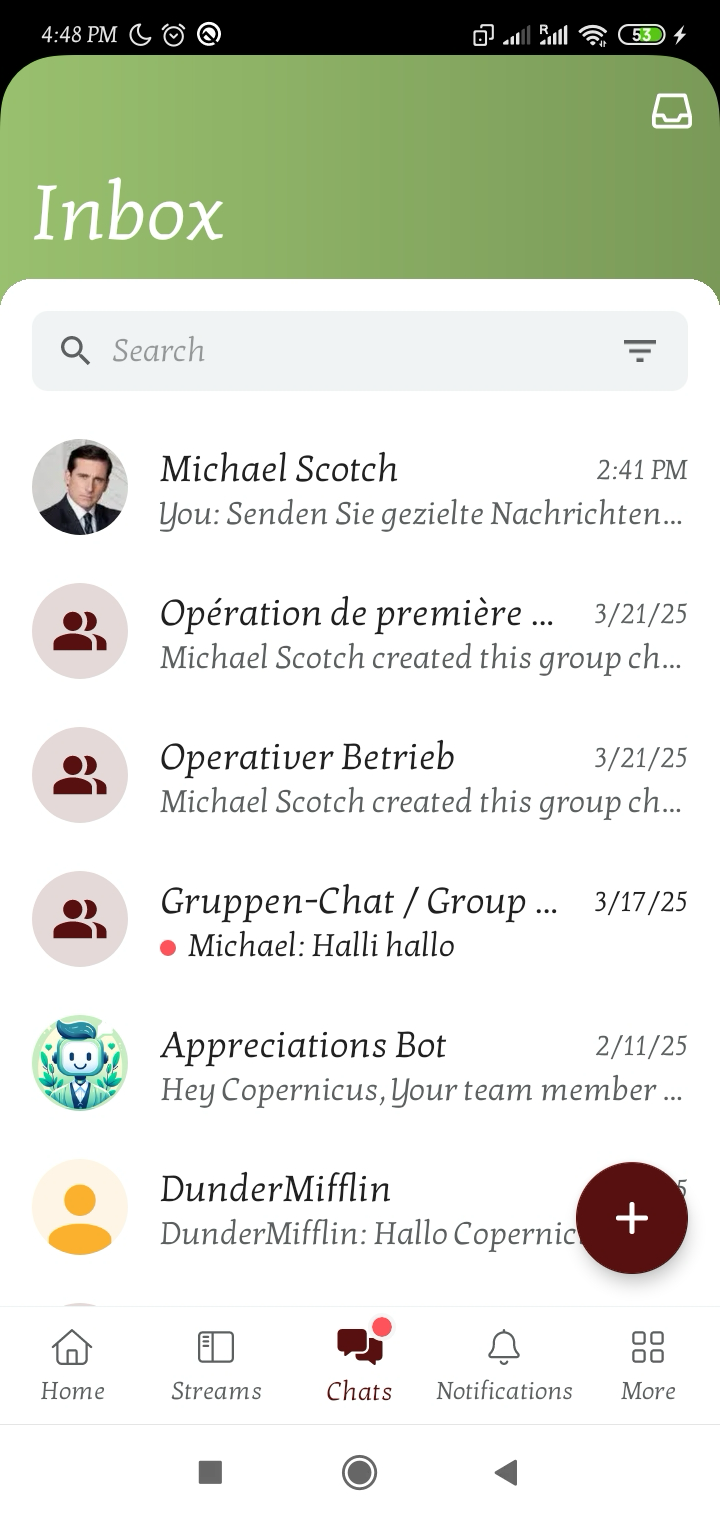Open the inbox tray icon
The width and height of the screenshot is (720, 1520).
point(671,112)
